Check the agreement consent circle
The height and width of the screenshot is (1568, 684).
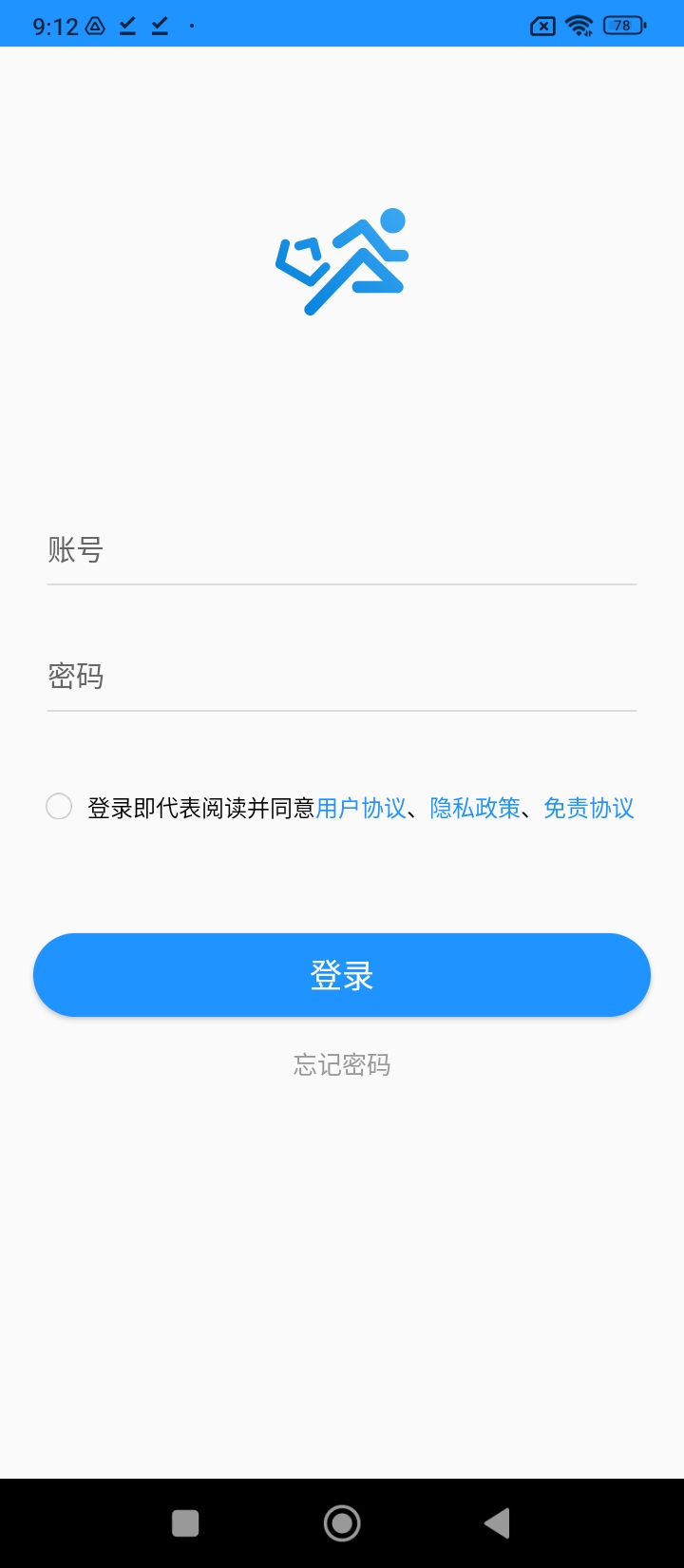[59, 807]
